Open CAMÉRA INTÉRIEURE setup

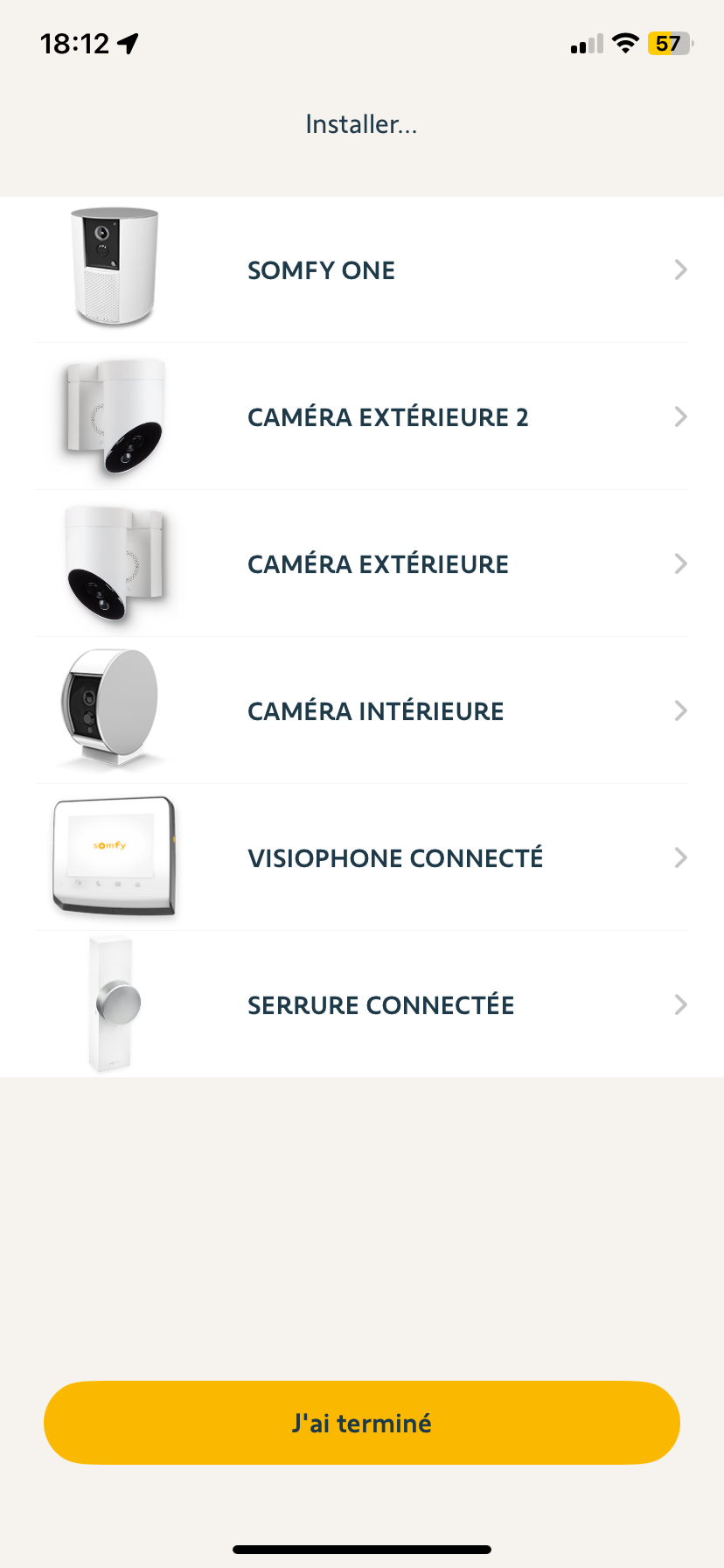[362, 711]
